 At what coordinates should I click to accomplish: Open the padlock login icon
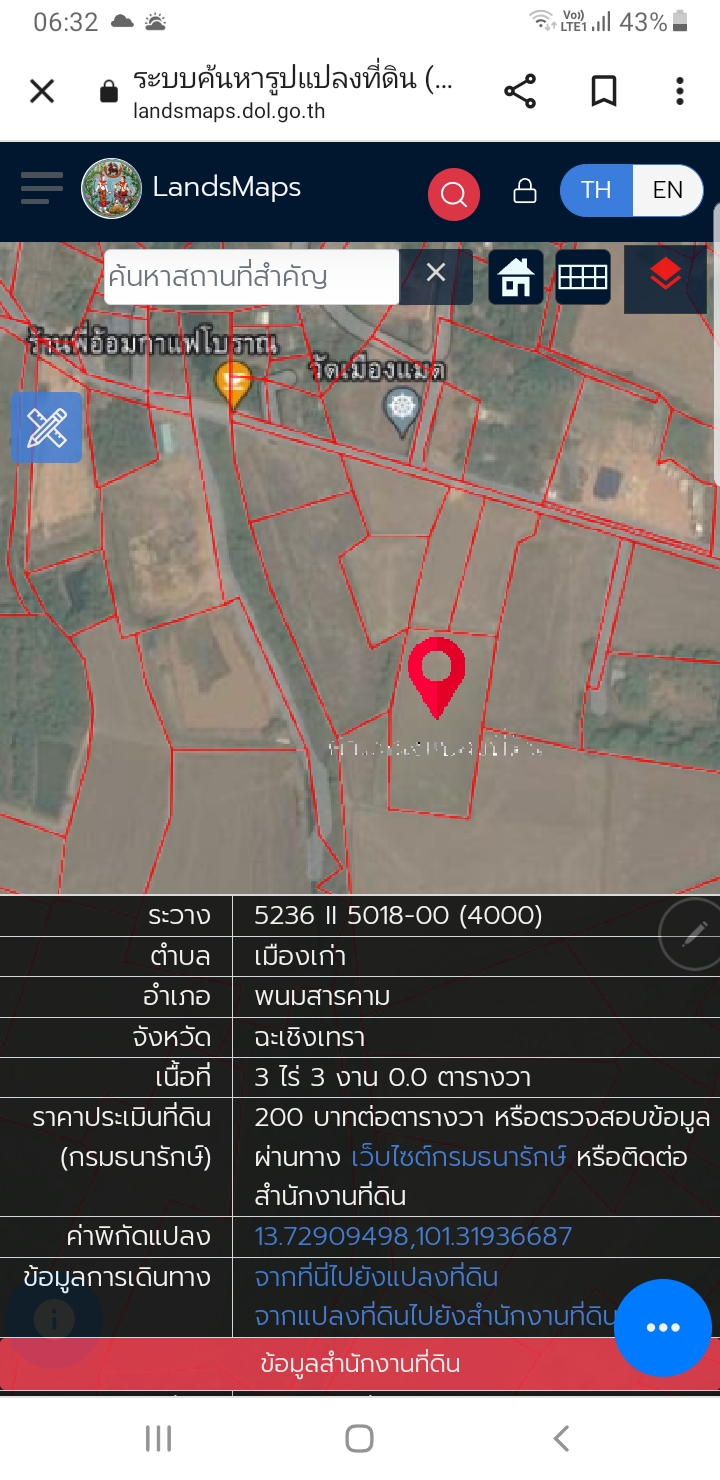525,191
